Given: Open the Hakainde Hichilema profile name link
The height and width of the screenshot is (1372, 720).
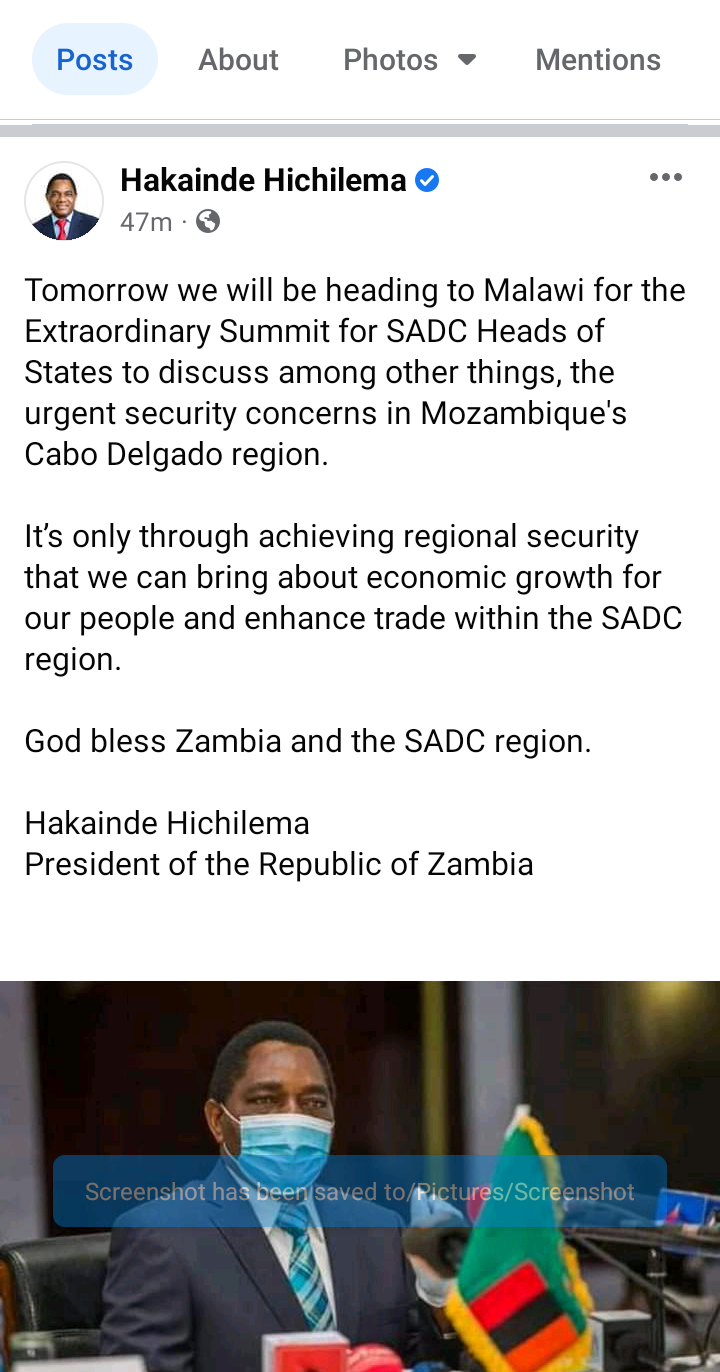Looking at the screenshot, I should [x=263, y=180].
